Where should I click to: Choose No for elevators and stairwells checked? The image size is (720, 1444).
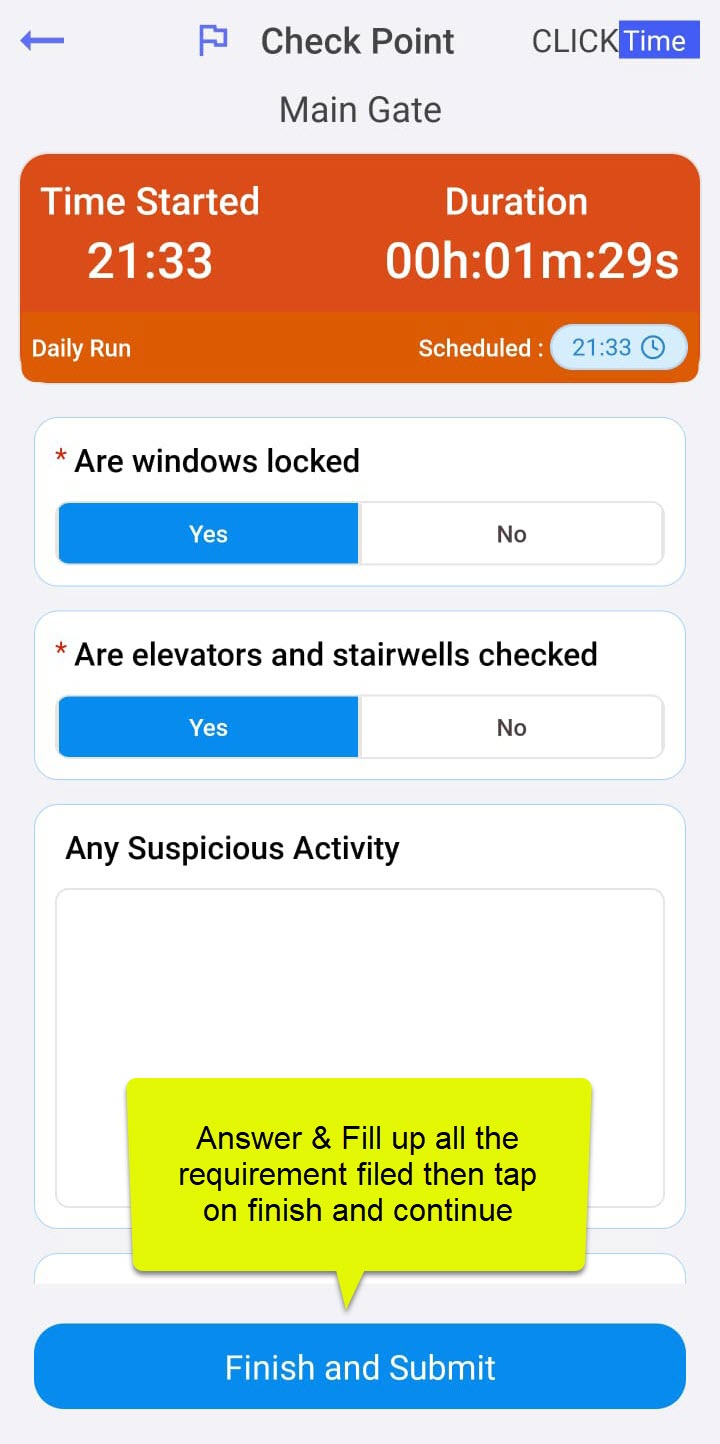(x=511, y=728)
